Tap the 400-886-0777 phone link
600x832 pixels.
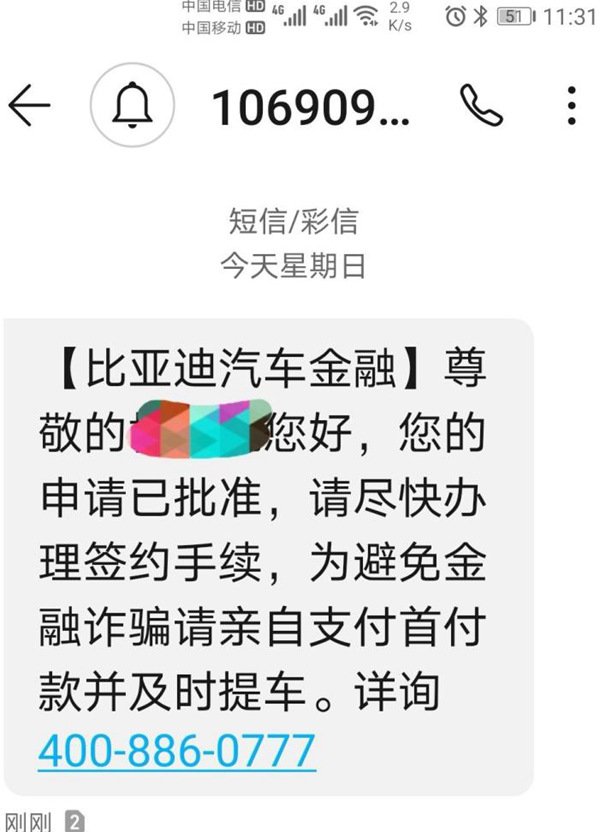coord(176,749)
